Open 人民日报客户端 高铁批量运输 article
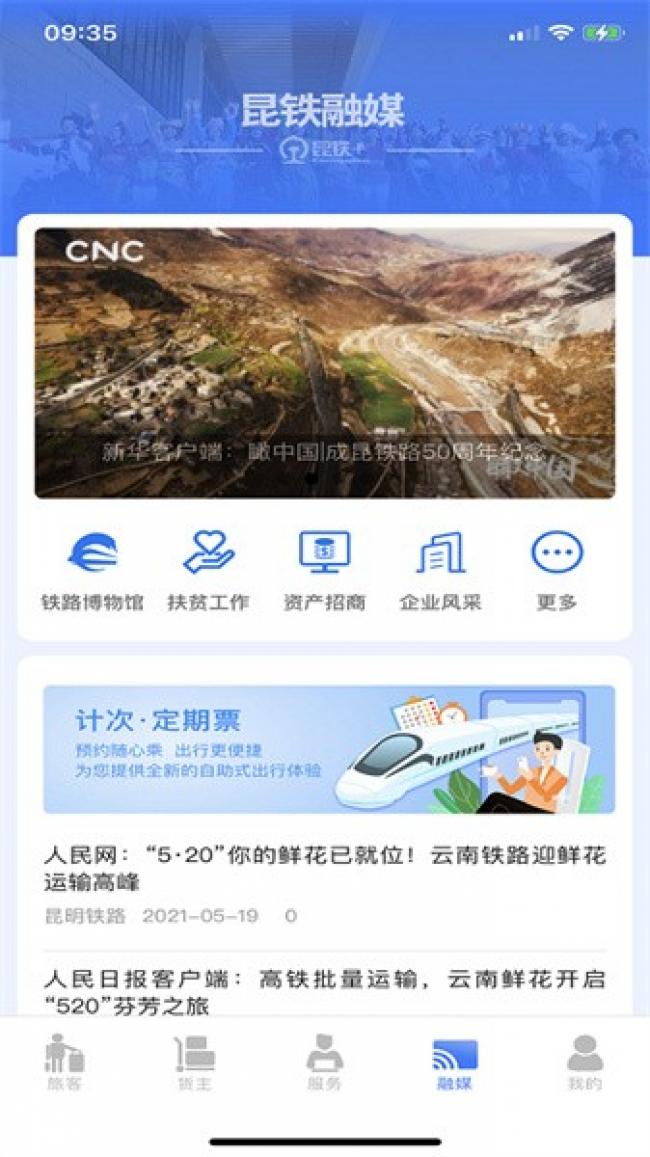 pyautogui.click(x=325, y=992)
